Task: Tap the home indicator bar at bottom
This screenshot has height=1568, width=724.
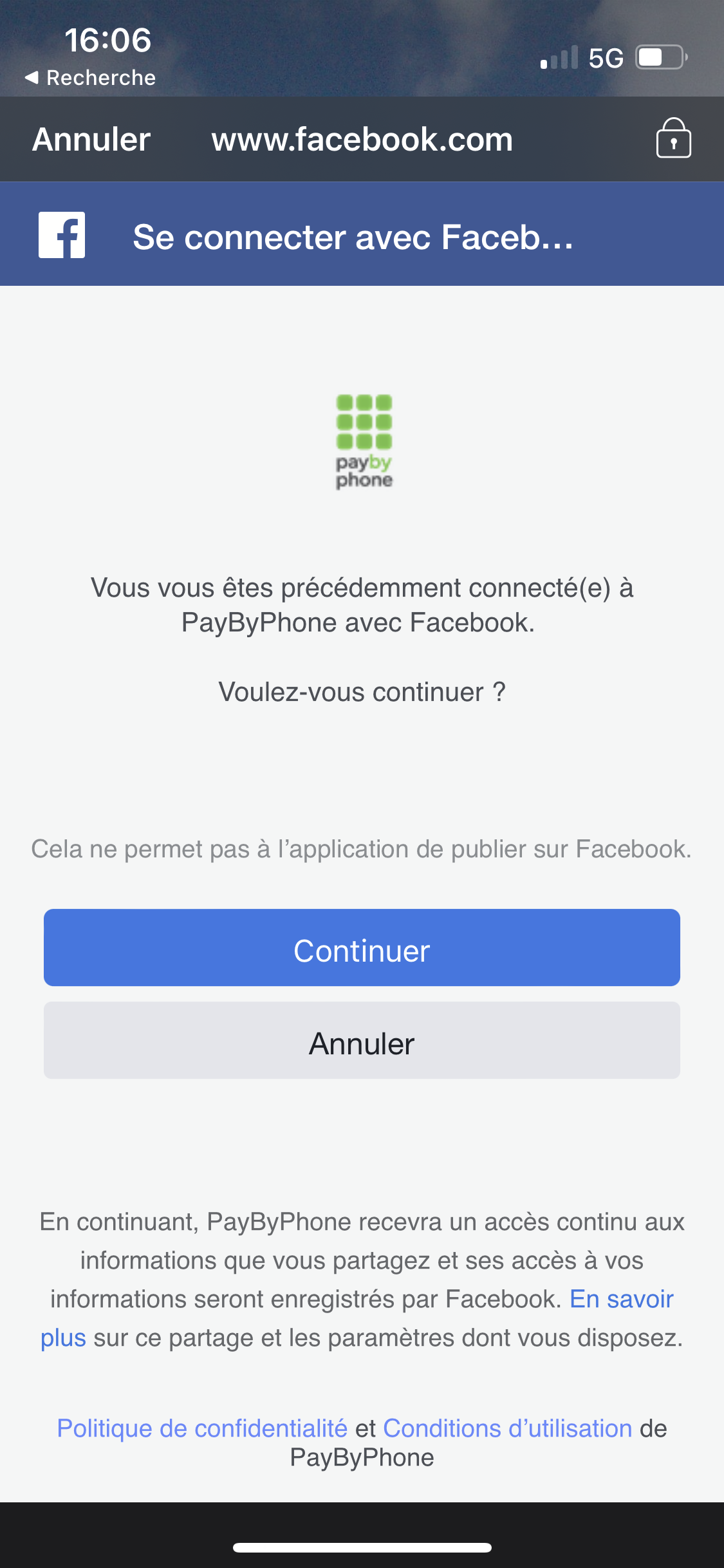Action: (x=362, y=1548)
